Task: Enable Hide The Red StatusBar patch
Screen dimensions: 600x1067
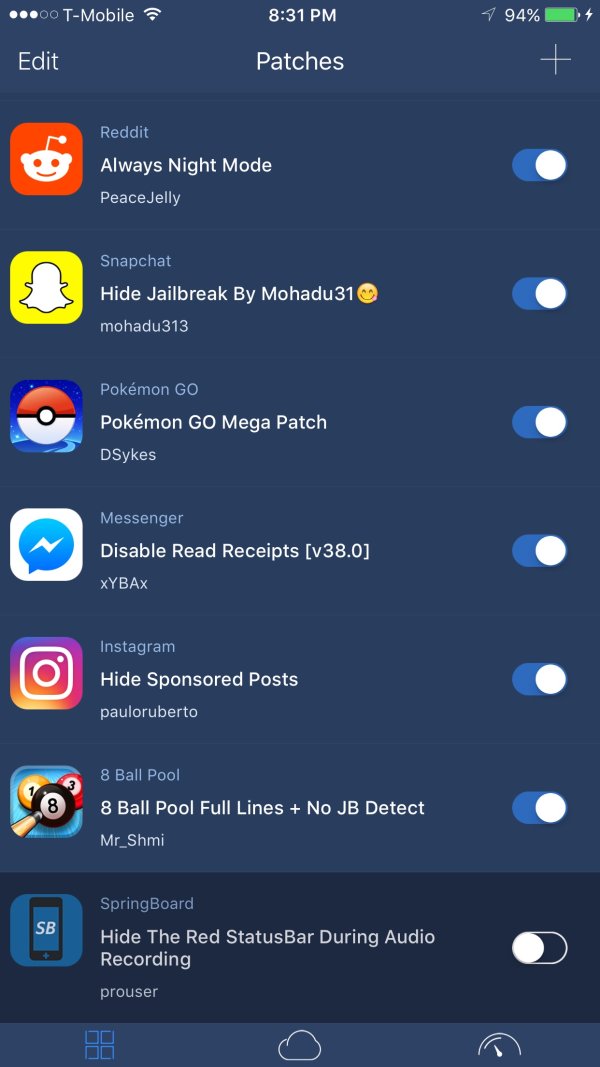Action: pyautogui.click(x=539, y=948)
